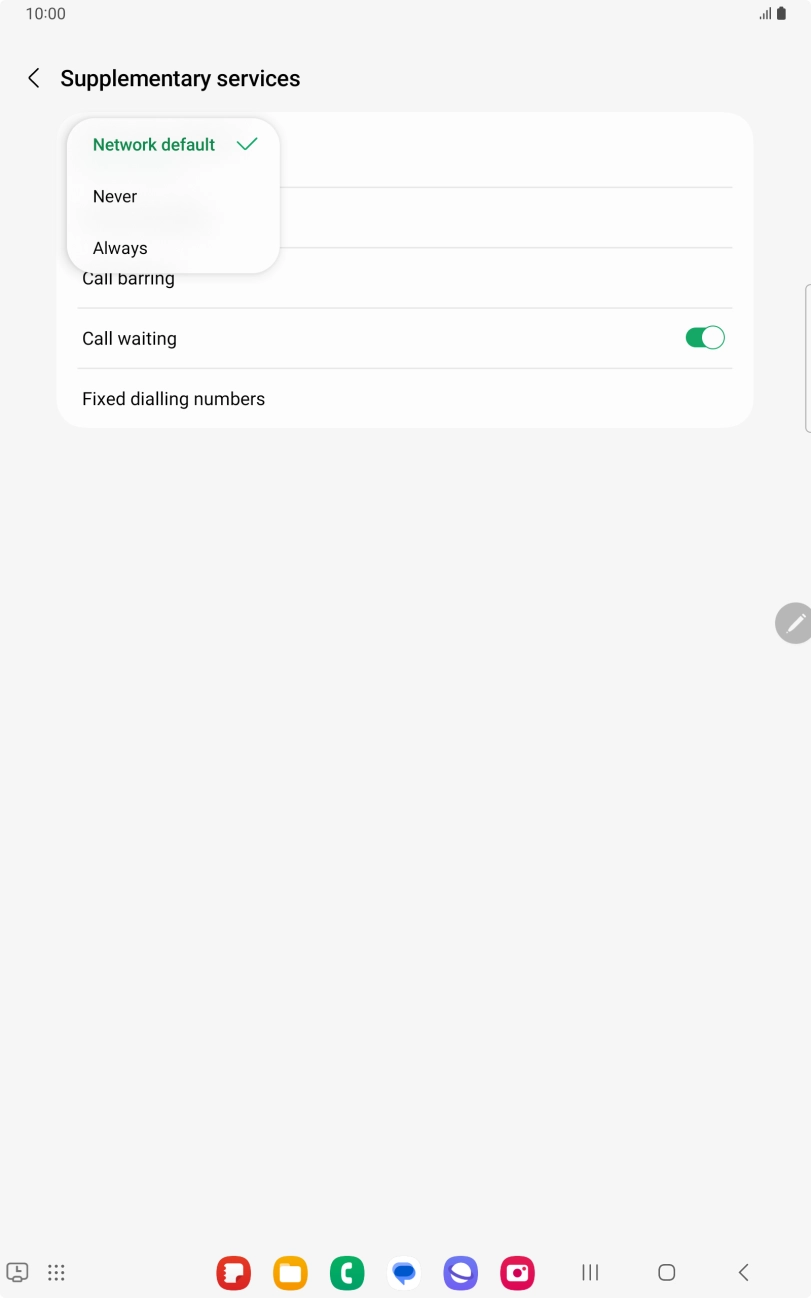Open the Camera app from taskbar
811x1298 pixels.
(518, 1273)
